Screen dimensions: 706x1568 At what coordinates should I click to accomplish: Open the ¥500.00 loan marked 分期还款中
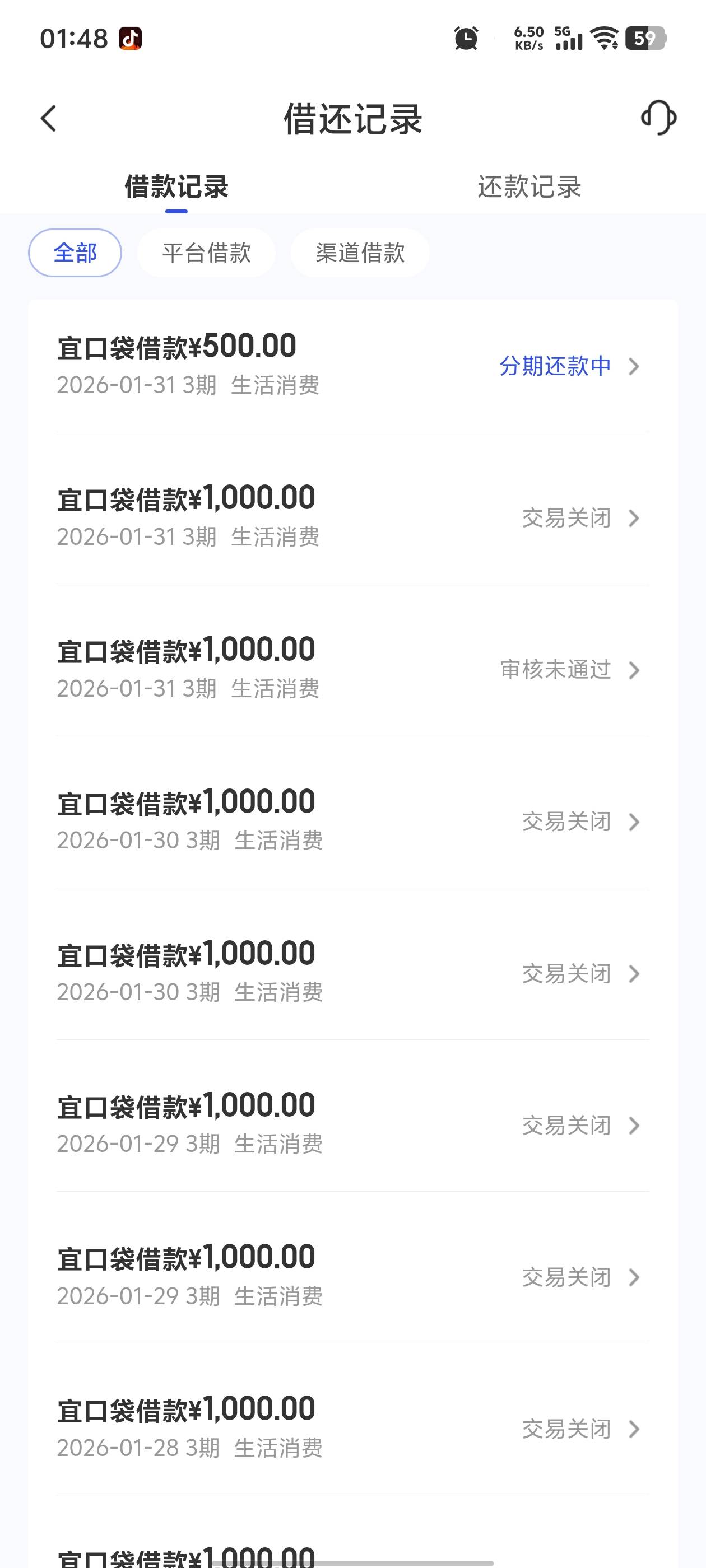point(352,365)
